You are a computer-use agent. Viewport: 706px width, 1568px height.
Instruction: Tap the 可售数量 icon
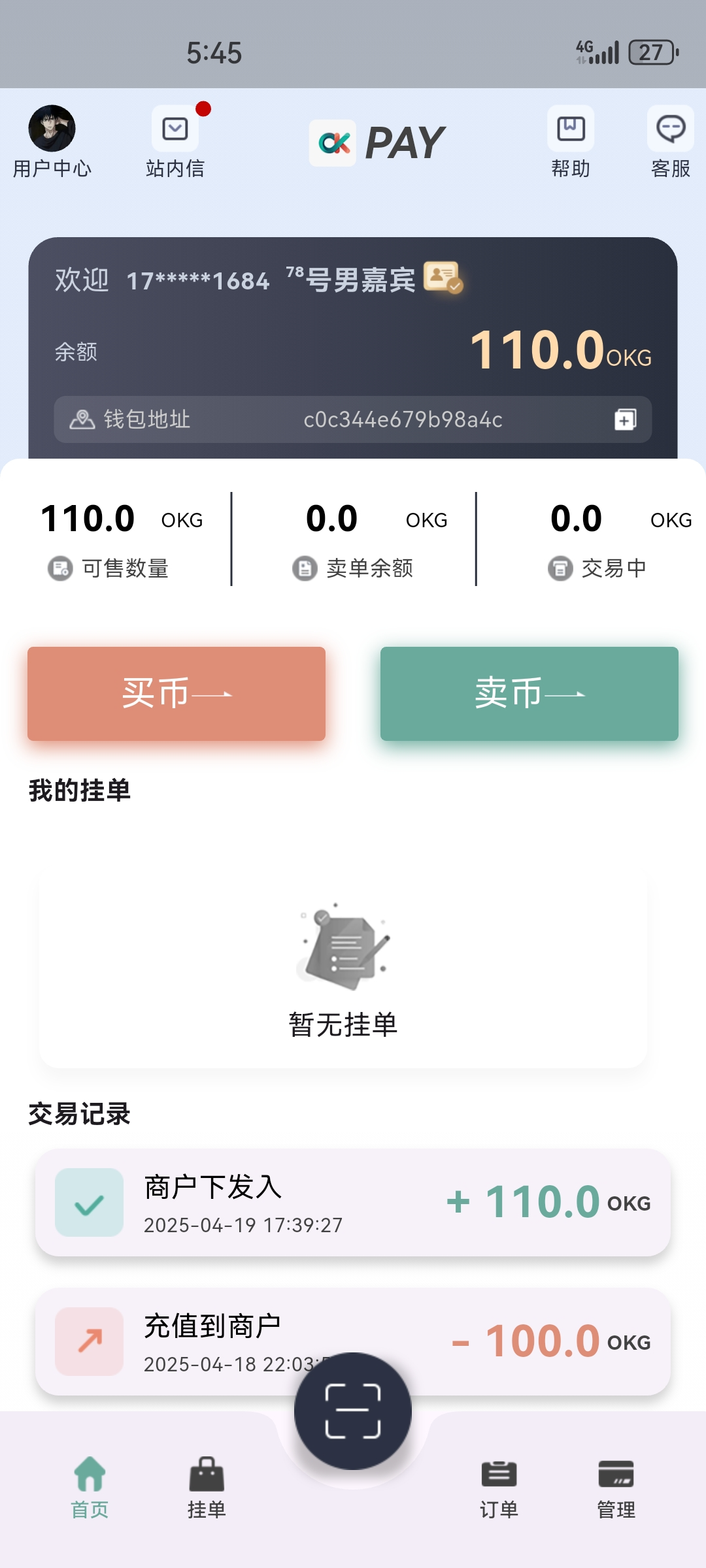pos(59,568)
